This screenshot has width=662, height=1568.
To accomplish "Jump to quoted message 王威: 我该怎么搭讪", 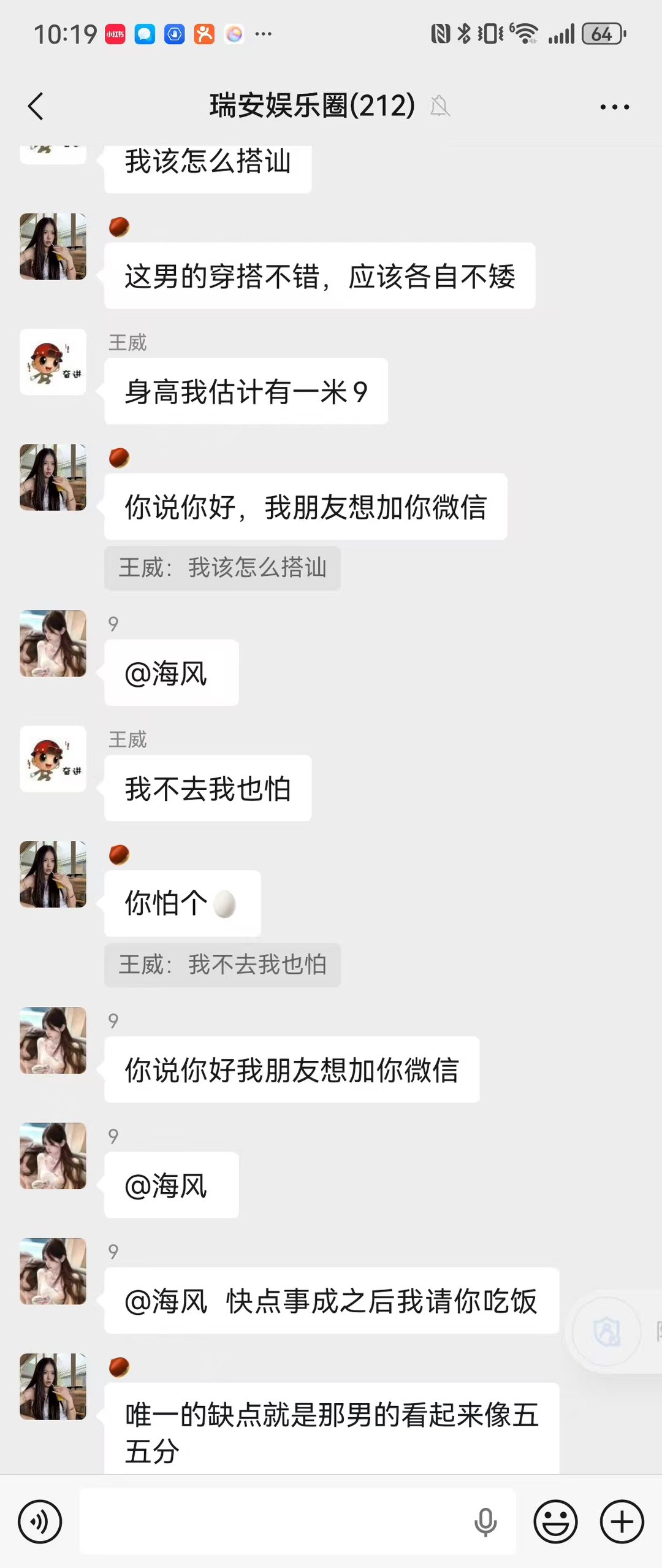I will pyautogui.click(x=222, y=568).
